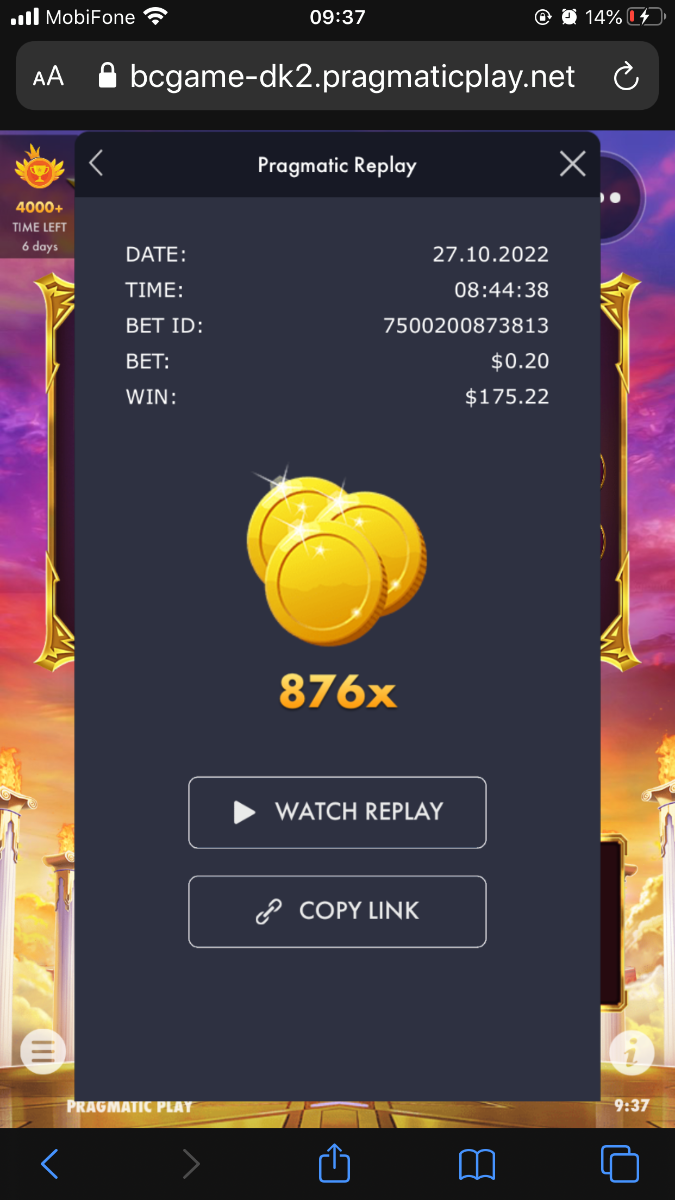Show open Safari tabs
Screen dimensions: 675x1200
[619, 1163]
